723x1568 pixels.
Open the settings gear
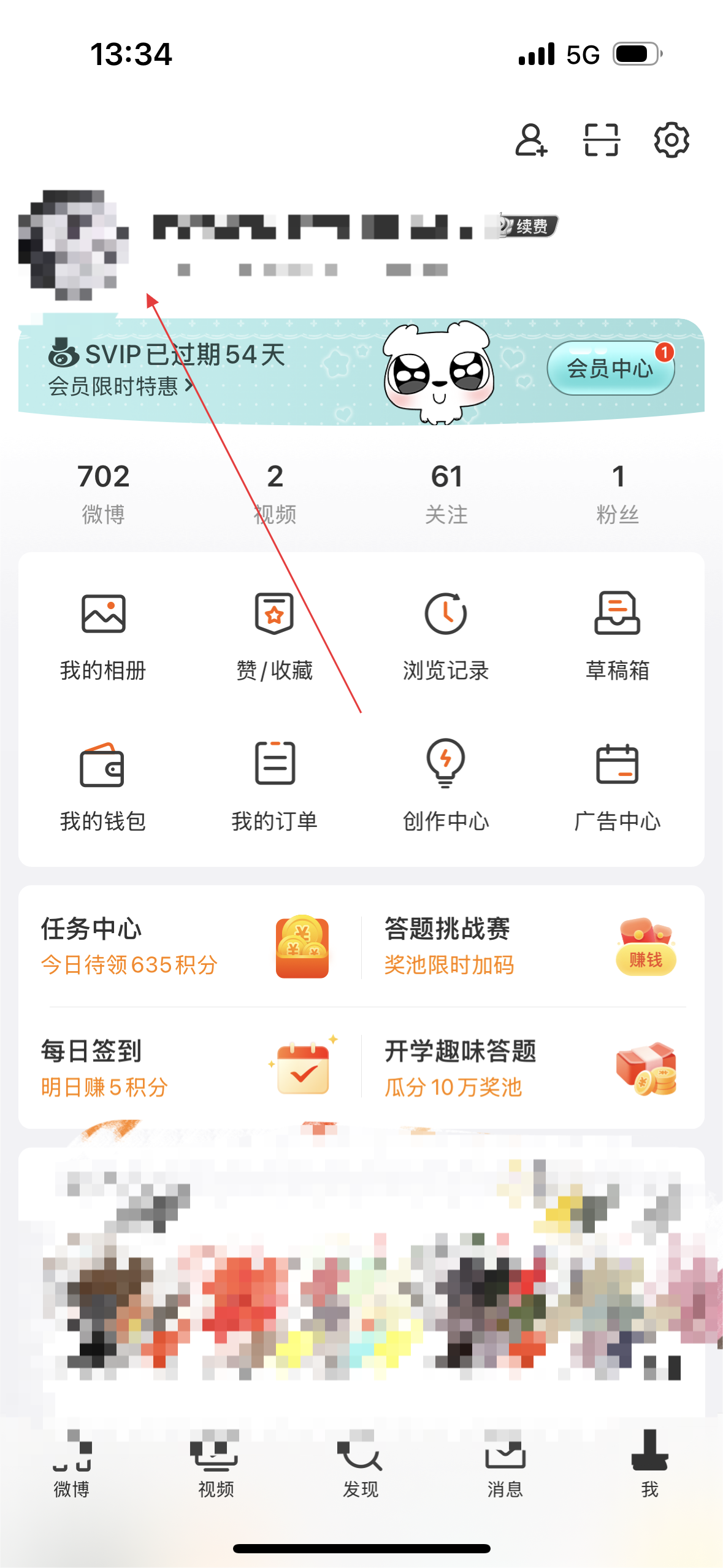(x=671, y=140)
